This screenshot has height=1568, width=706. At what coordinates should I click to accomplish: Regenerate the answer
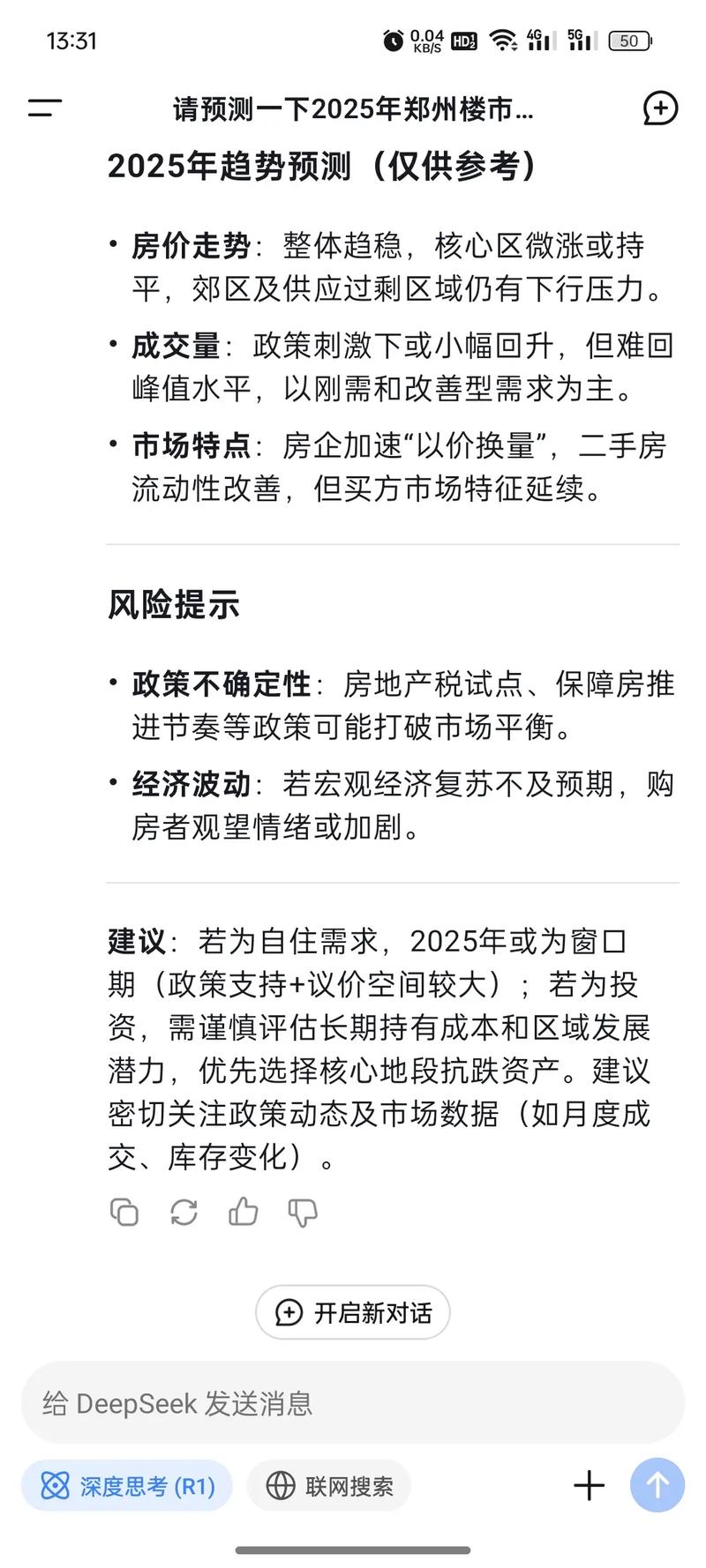(x=184, y=1213)
